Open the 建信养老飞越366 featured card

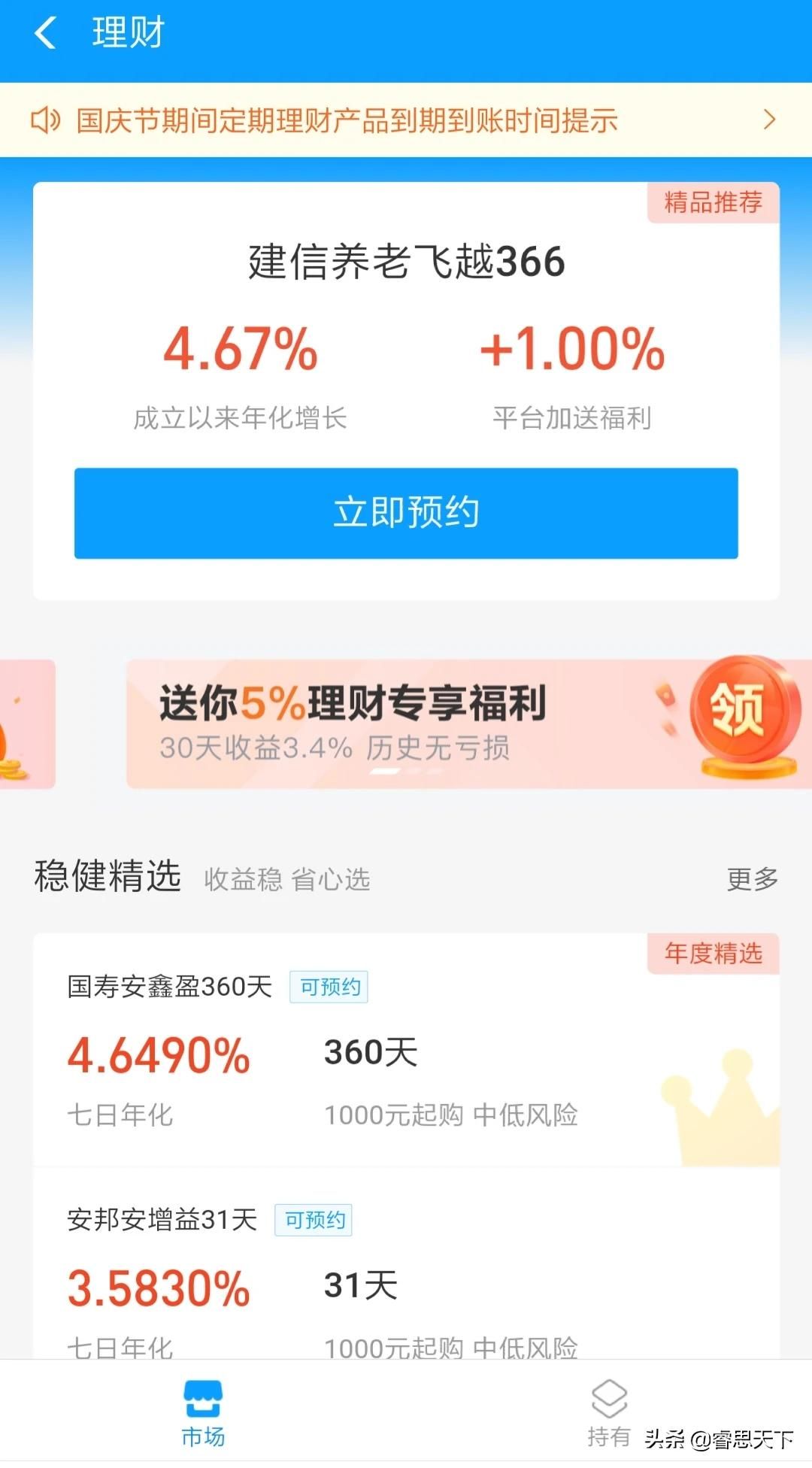coord(406,262)
